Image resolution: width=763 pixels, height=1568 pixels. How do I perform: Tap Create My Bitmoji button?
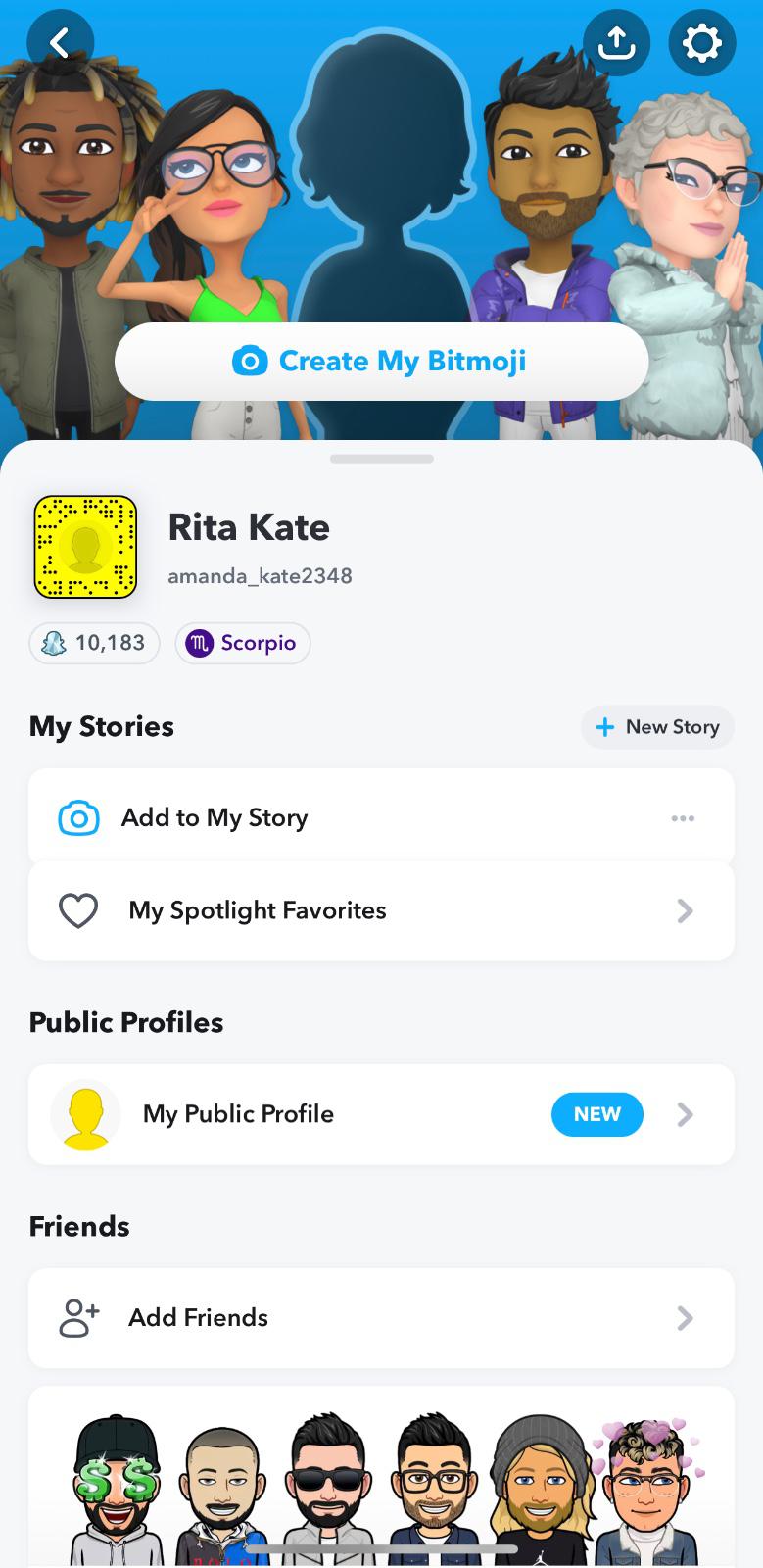[381, 362]
